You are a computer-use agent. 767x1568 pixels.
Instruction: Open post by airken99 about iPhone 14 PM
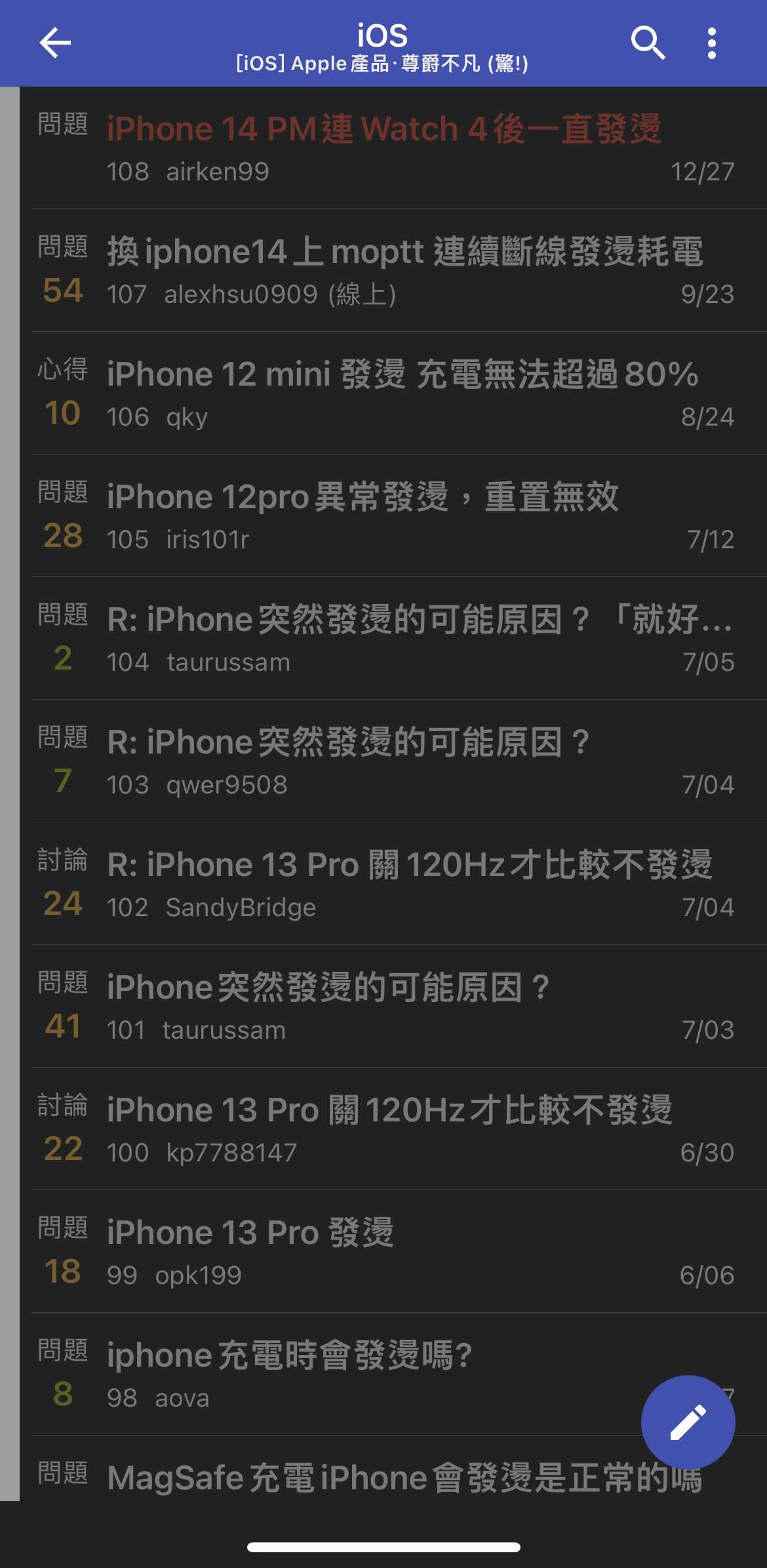click(393, 148)
